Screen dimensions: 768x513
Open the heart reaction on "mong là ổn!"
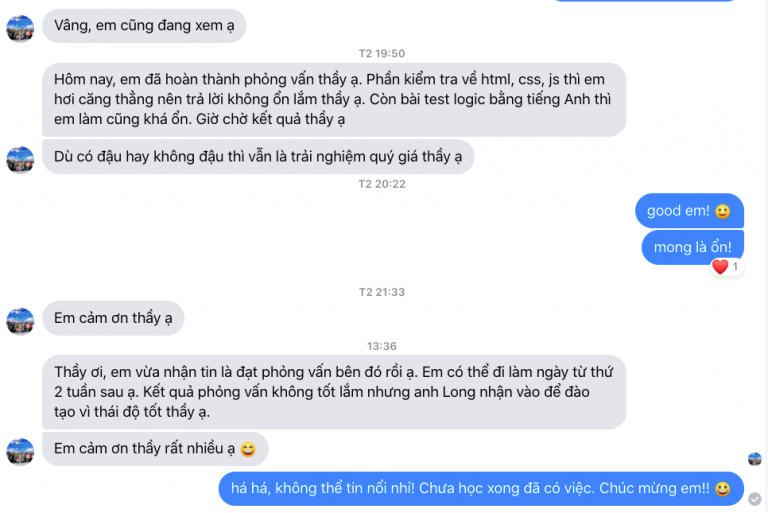[x=725, y=267]
